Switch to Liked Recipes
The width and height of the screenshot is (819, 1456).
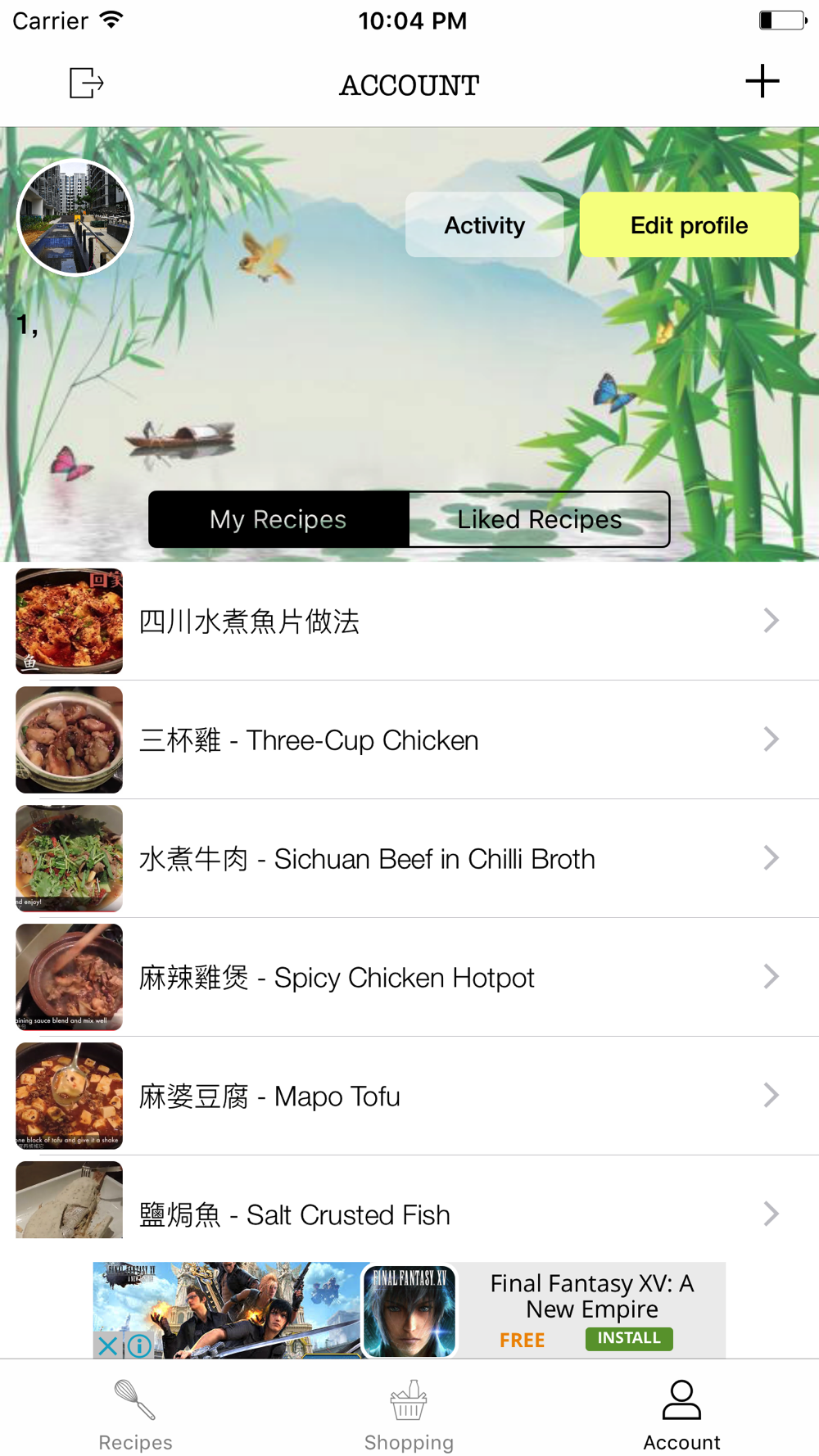[x=540, y=519]
